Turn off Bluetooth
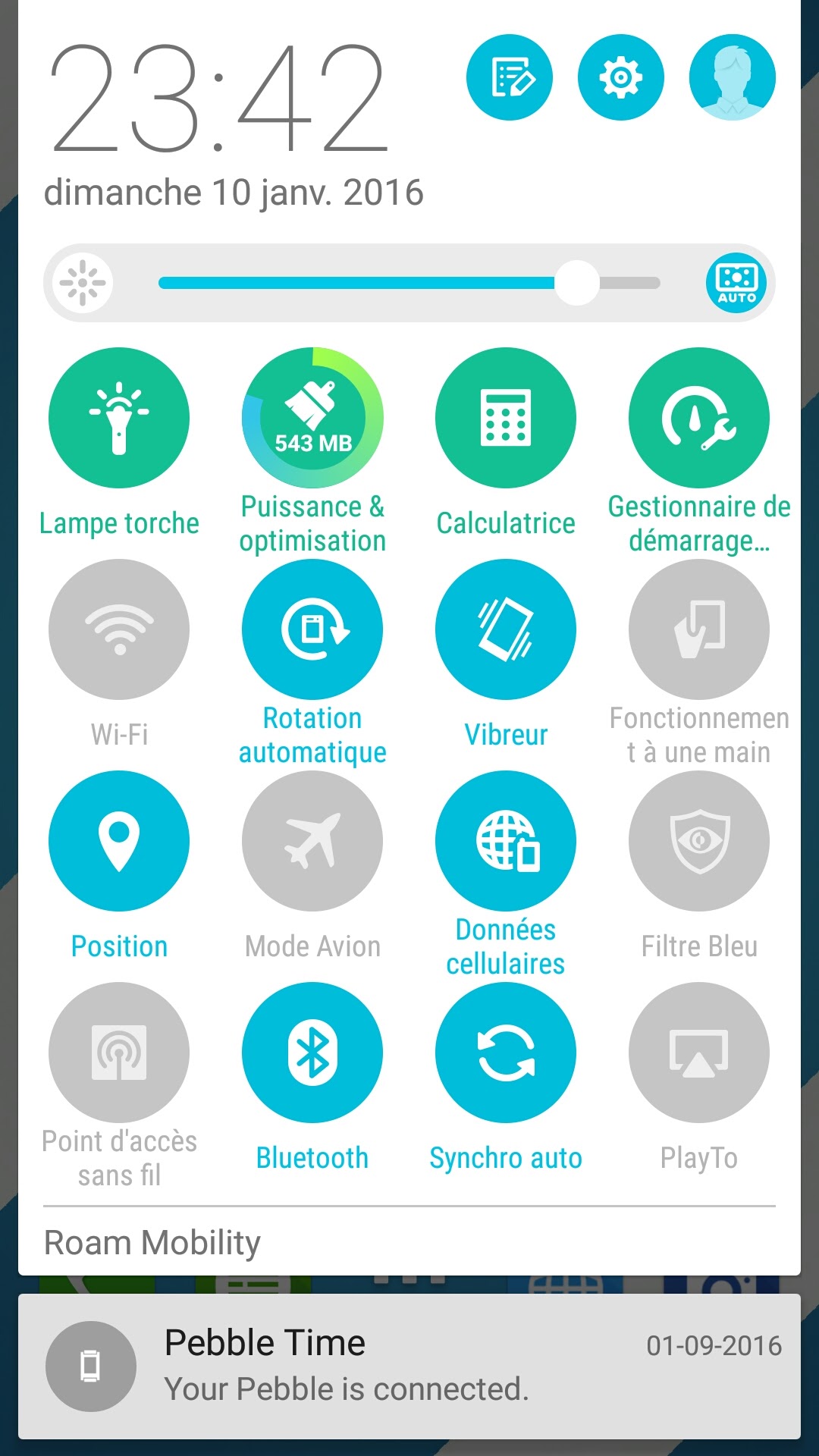The height and width of the screenshot is (1456, 819). 312,1053
